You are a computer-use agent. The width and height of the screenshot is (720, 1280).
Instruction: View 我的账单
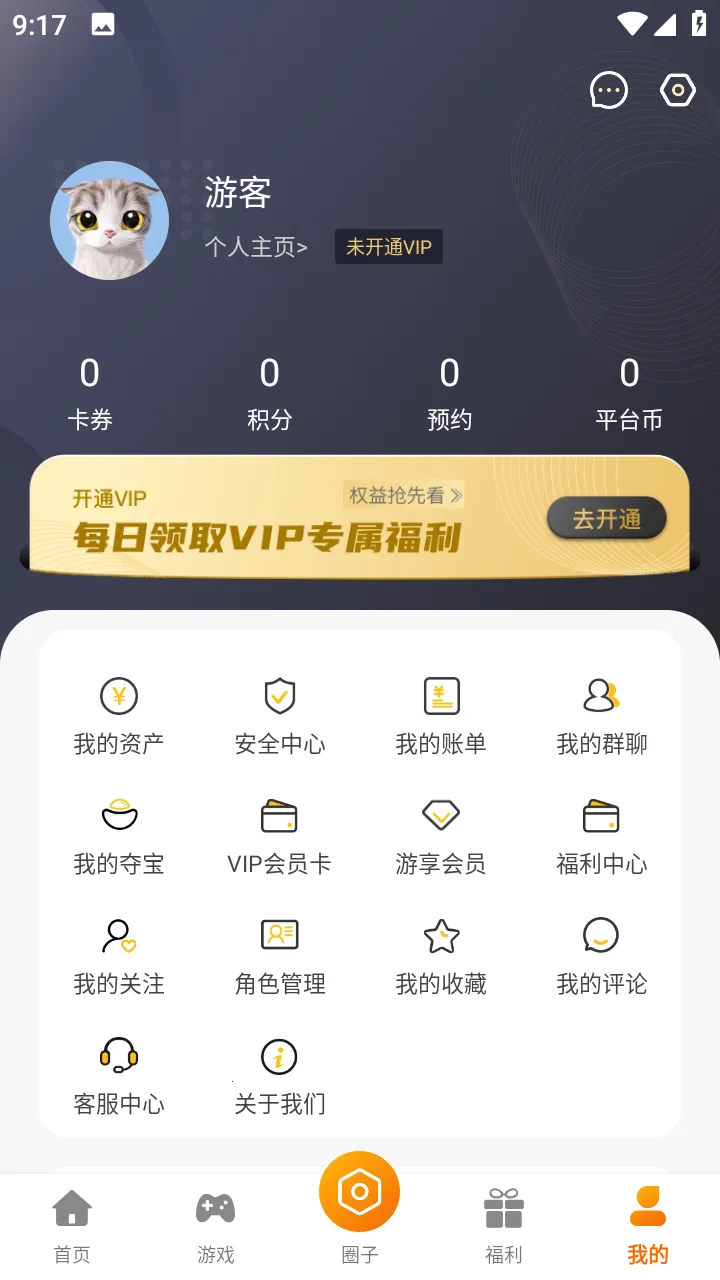pos(441,716)
